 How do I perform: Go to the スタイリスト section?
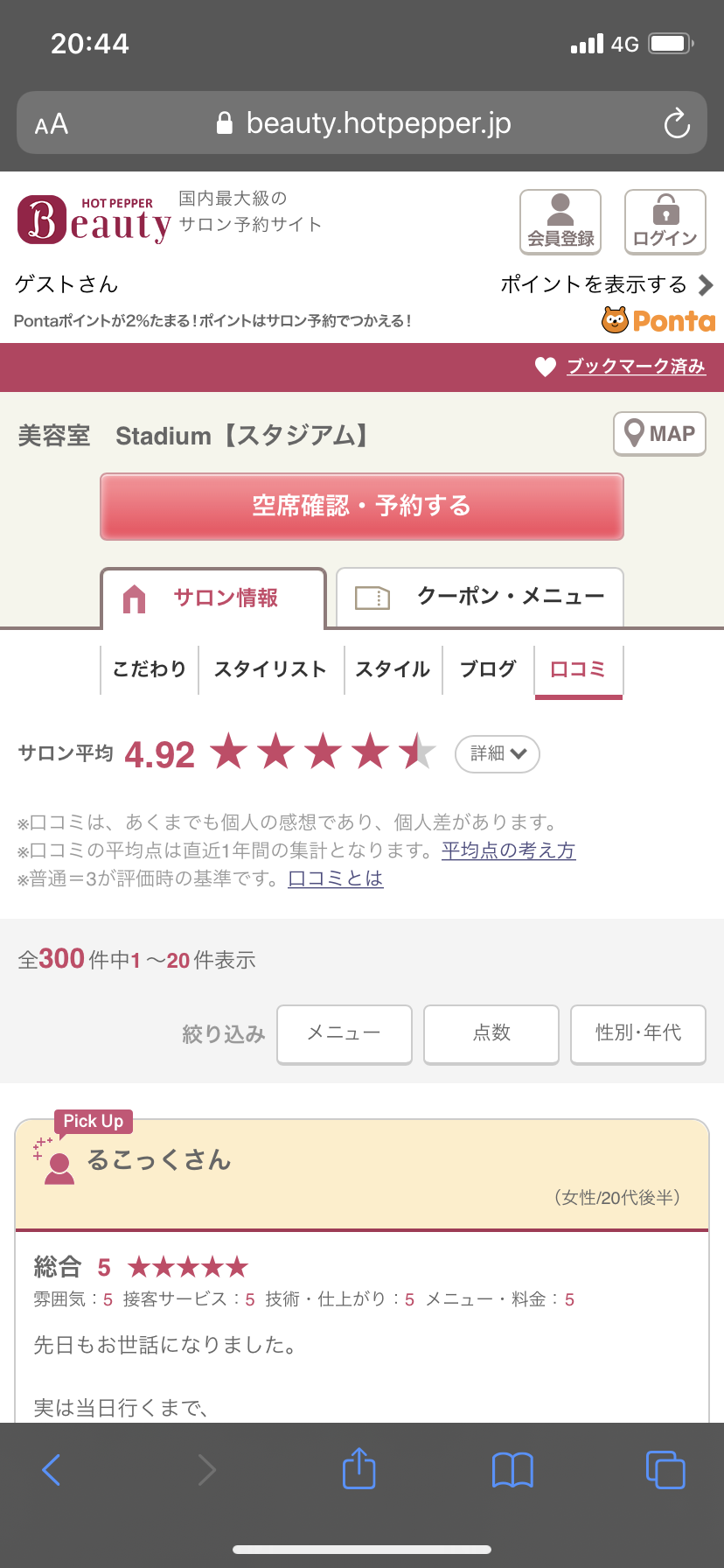(x=271, y=669)
